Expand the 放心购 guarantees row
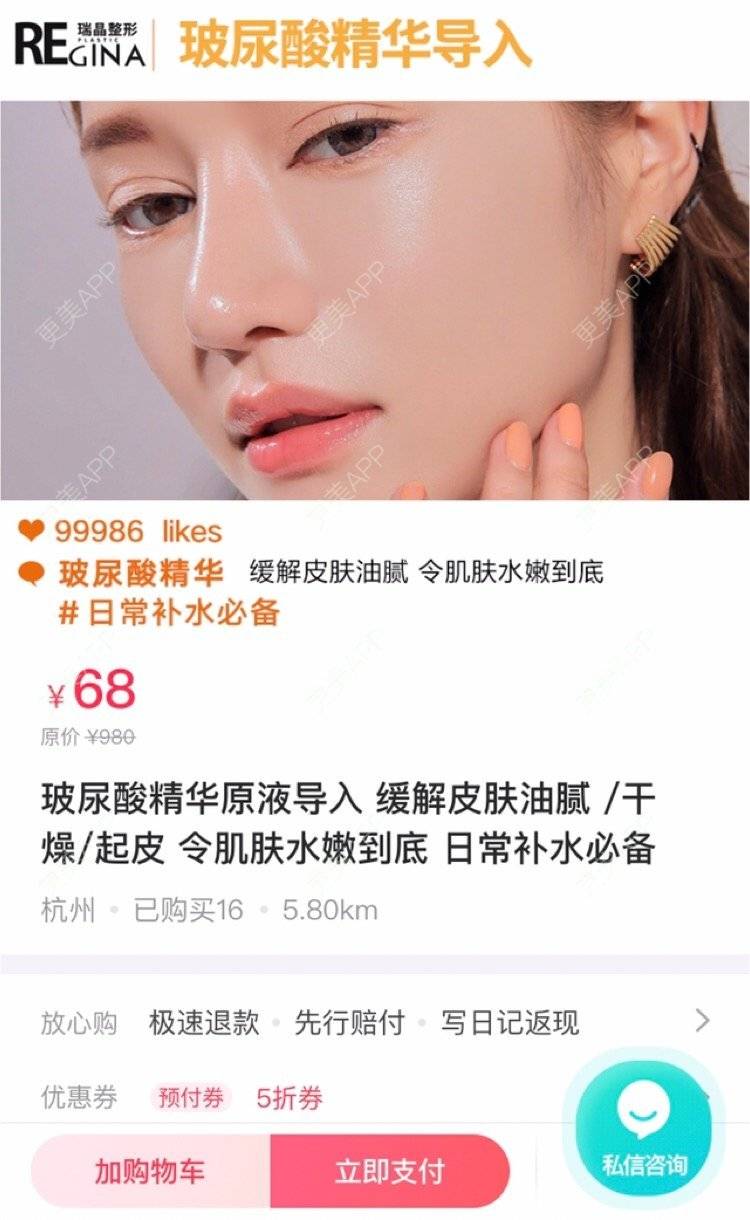 (702, 1021)
